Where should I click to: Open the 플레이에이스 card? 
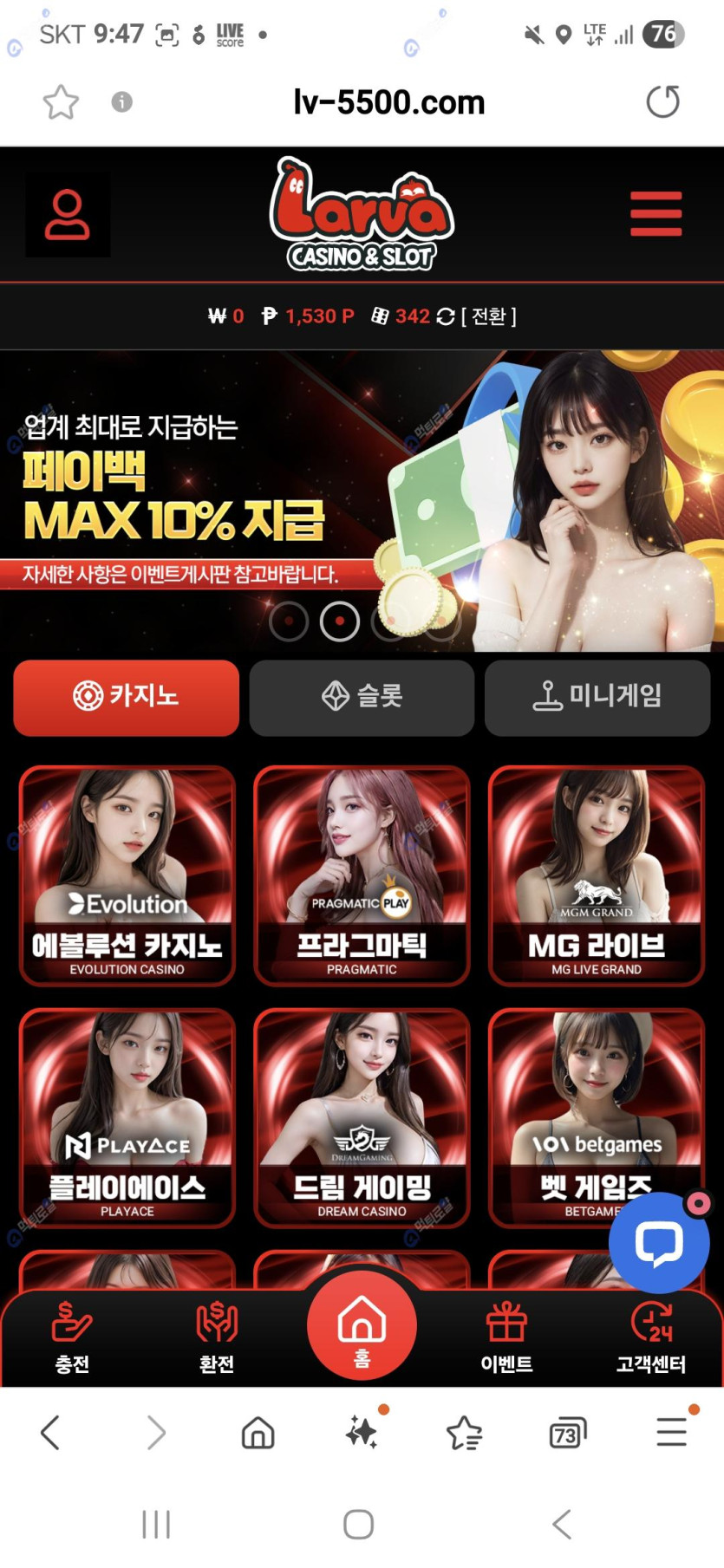127,1117
